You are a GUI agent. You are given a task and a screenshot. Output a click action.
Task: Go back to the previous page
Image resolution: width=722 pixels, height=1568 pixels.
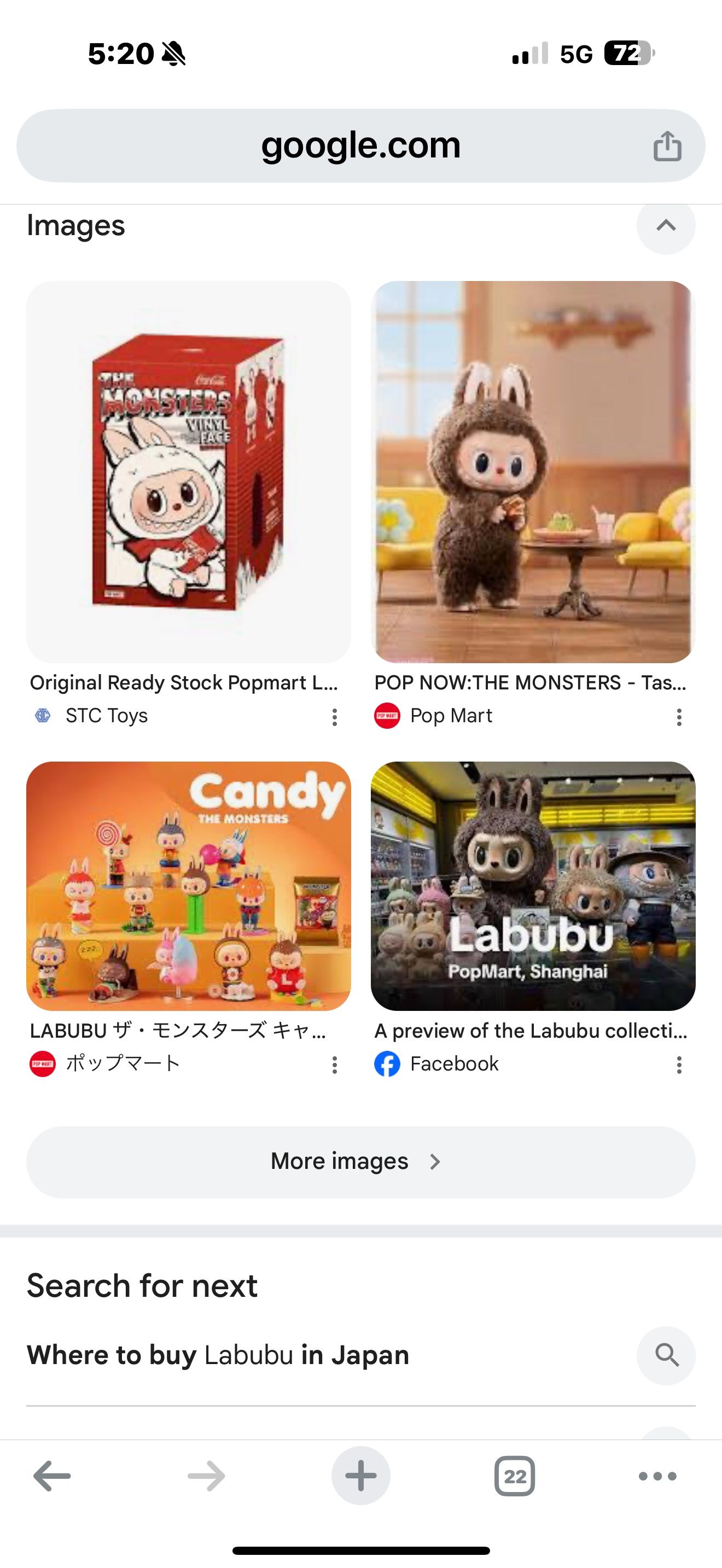coord(52,1476)
